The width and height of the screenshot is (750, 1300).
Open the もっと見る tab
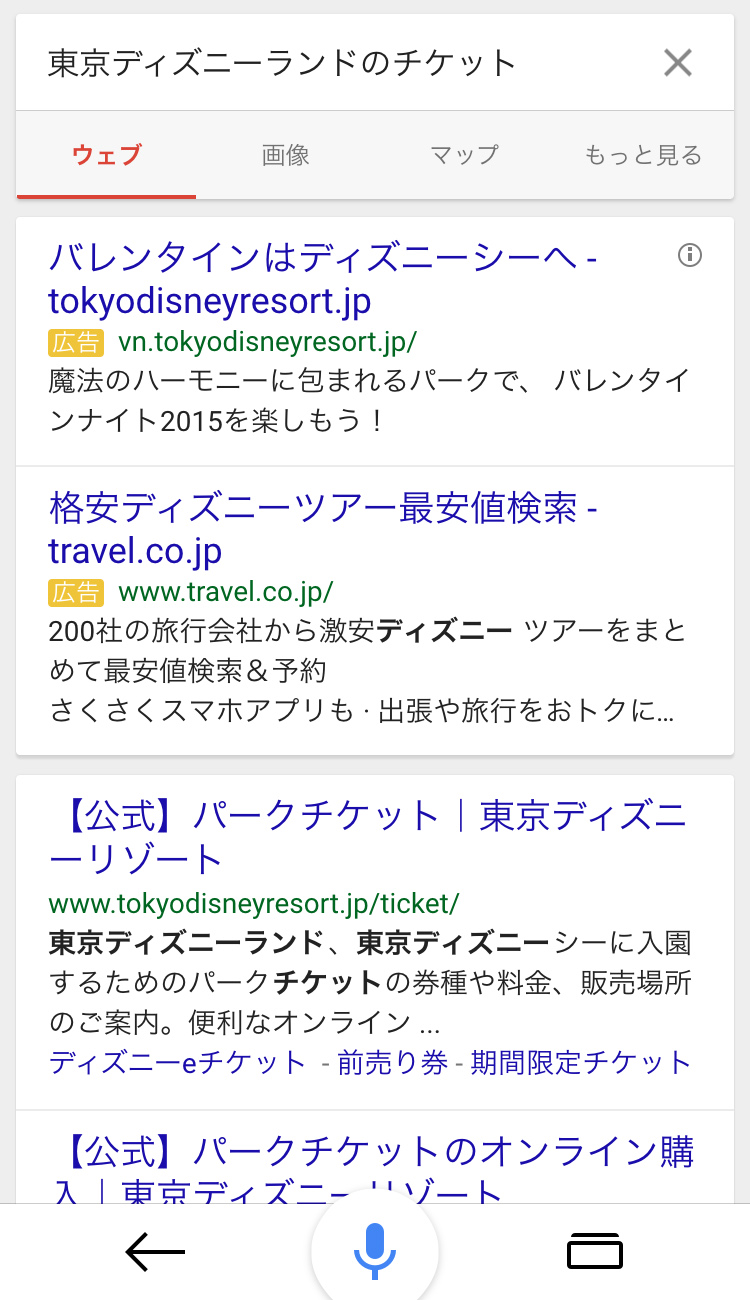pos(643,155)
